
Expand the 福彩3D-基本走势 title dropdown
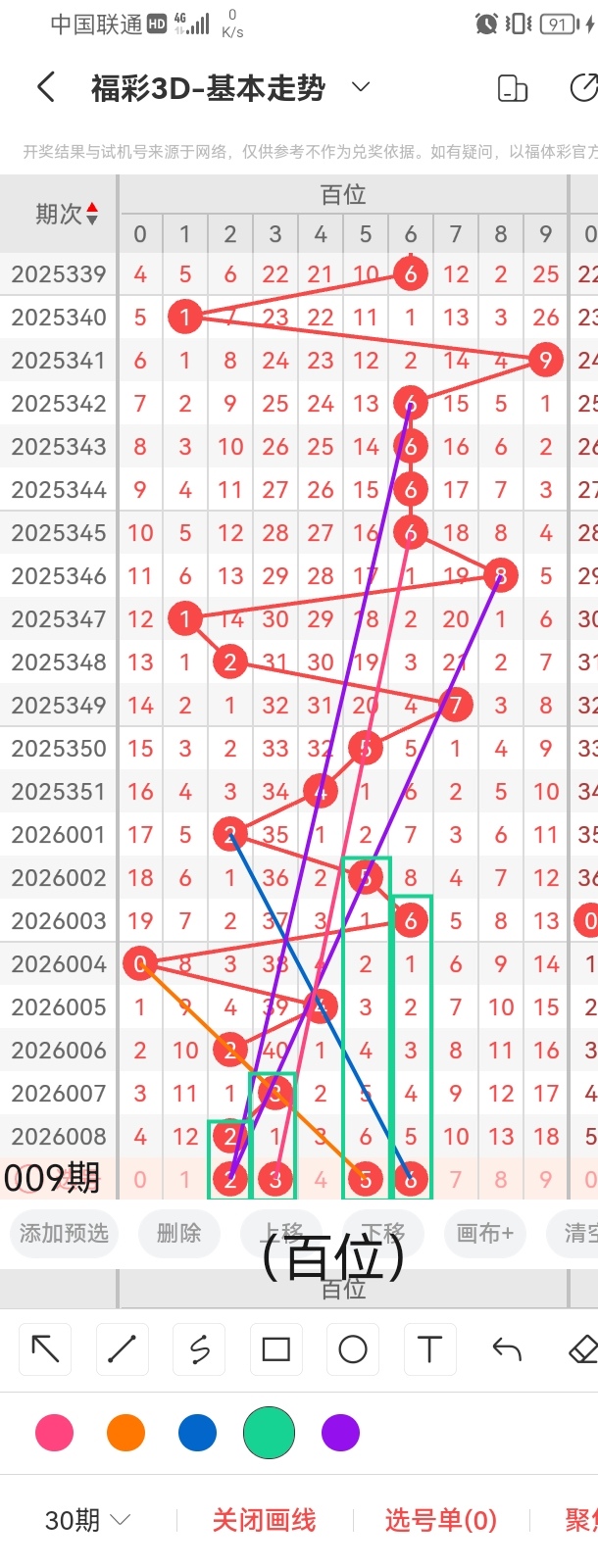coord(360,87)
